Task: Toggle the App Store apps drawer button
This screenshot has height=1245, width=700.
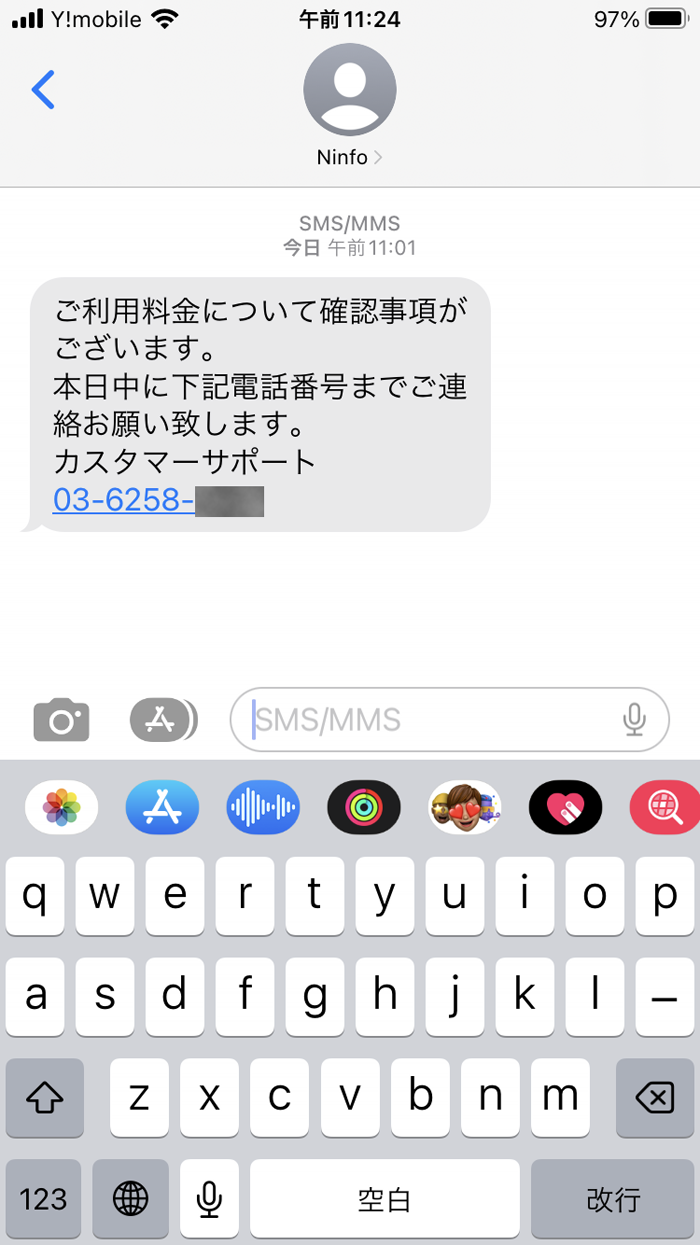Action: tap(163, 719)
